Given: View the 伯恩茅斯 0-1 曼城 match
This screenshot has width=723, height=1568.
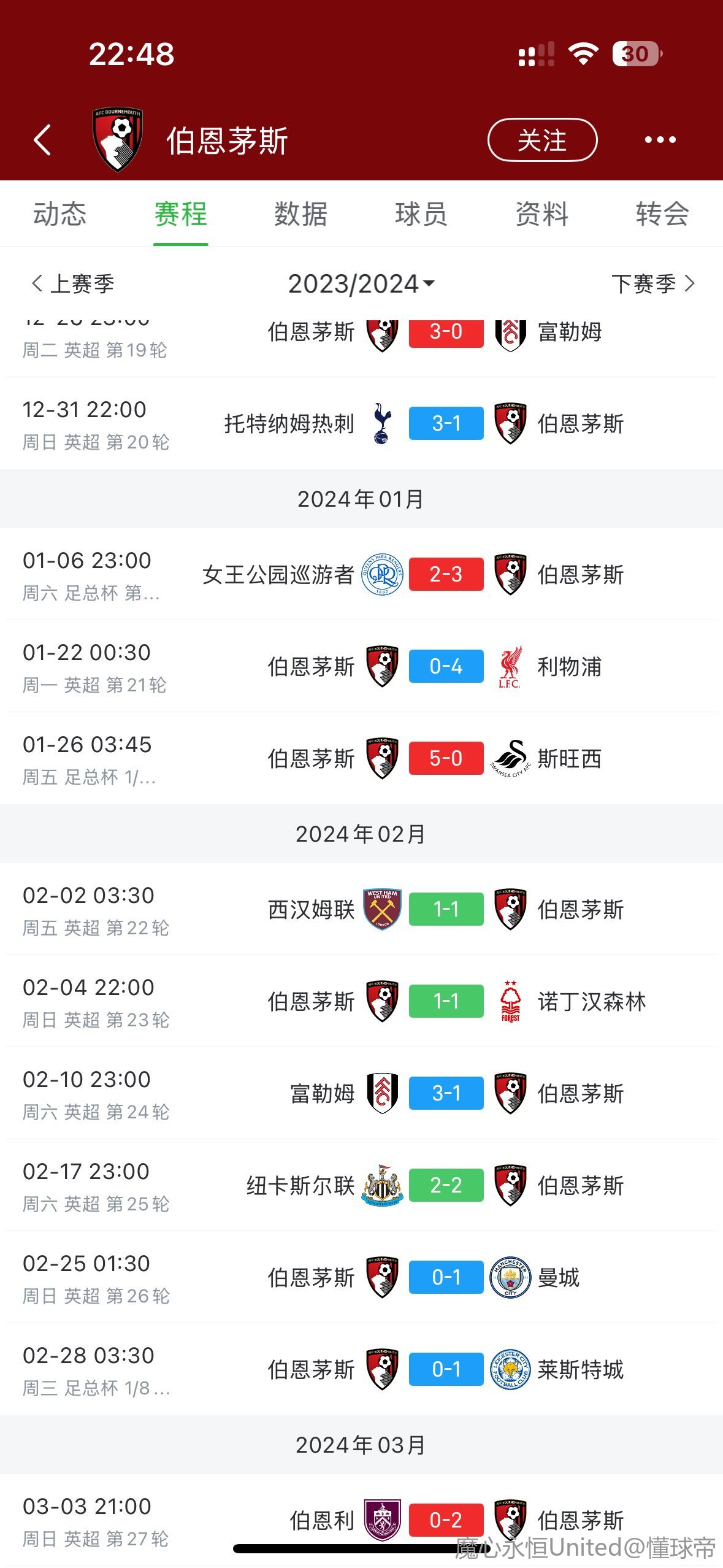Looking at the screenshot, I should pyautogui.click(x=361, y=1277).
